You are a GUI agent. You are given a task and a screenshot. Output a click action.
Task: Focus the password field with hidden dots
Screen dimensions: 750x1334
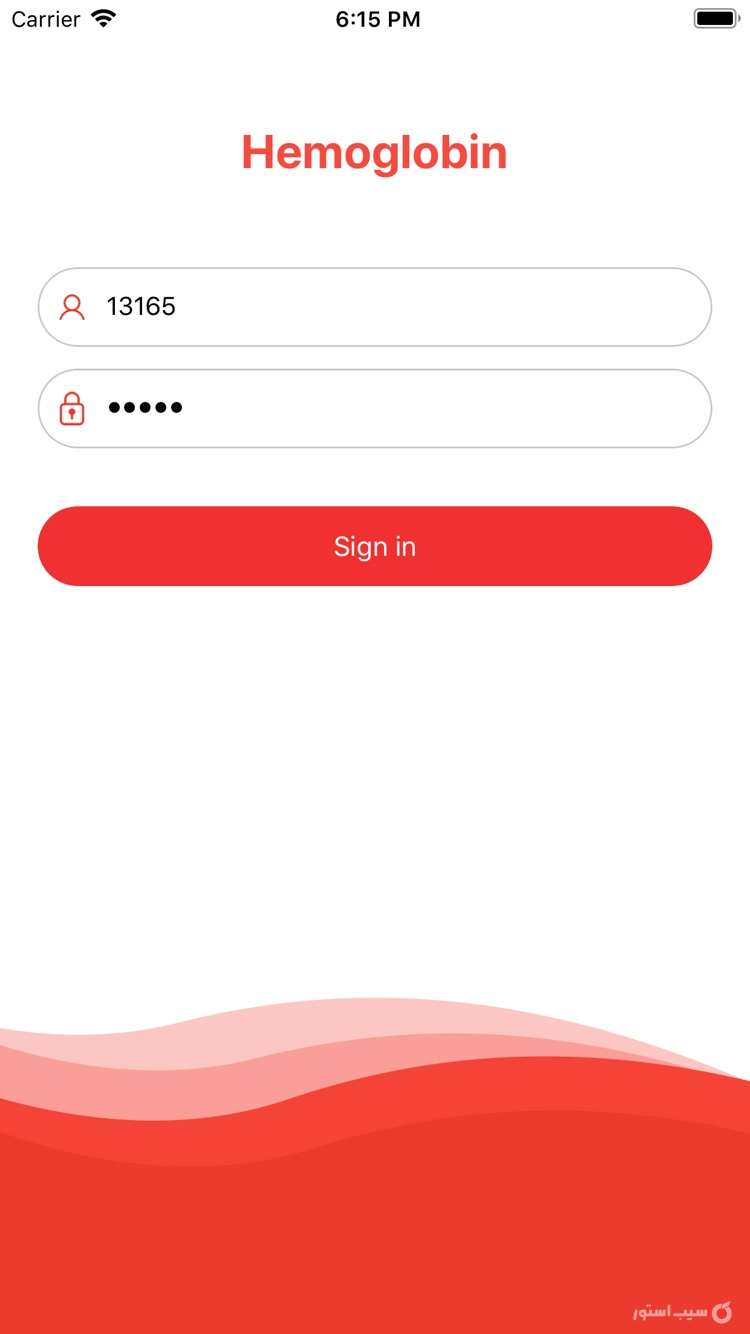pyautogui.click(x=375, y=408)
